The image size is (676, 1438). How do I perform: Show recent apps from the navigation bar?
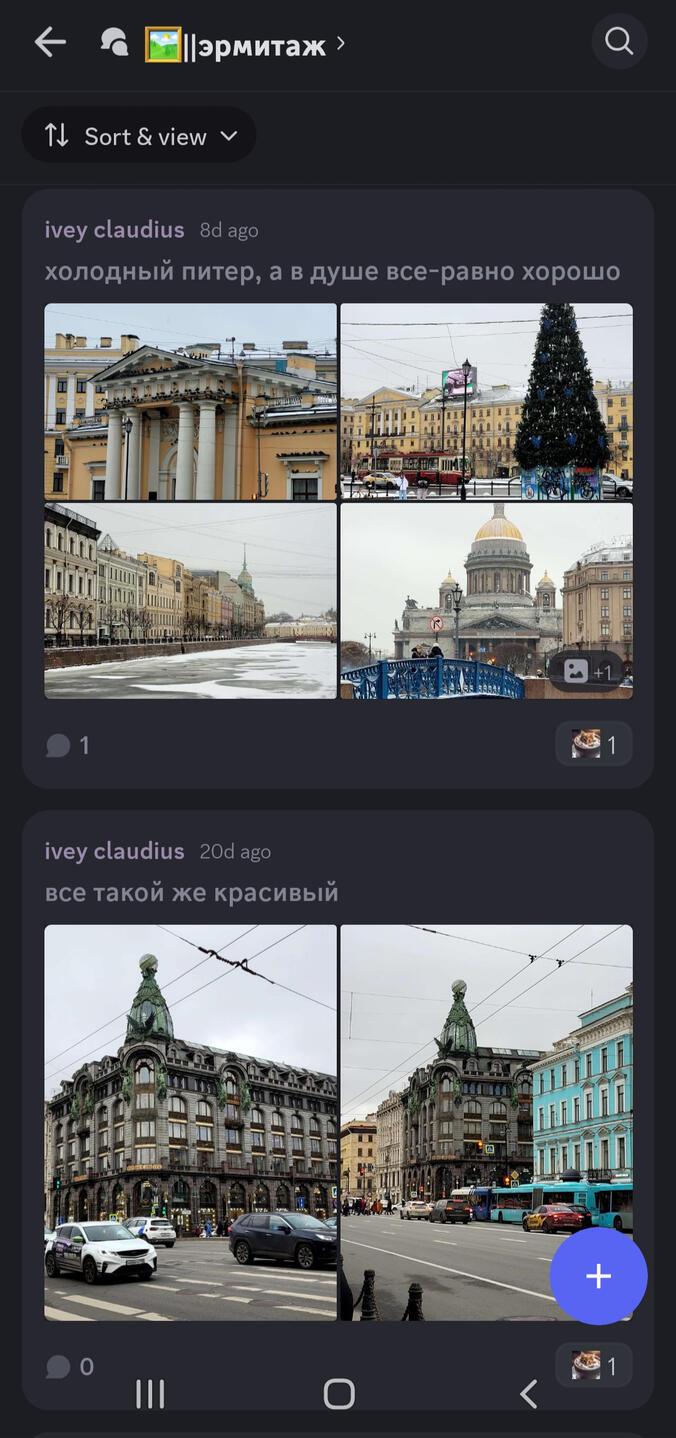[x=150, y=1393]
